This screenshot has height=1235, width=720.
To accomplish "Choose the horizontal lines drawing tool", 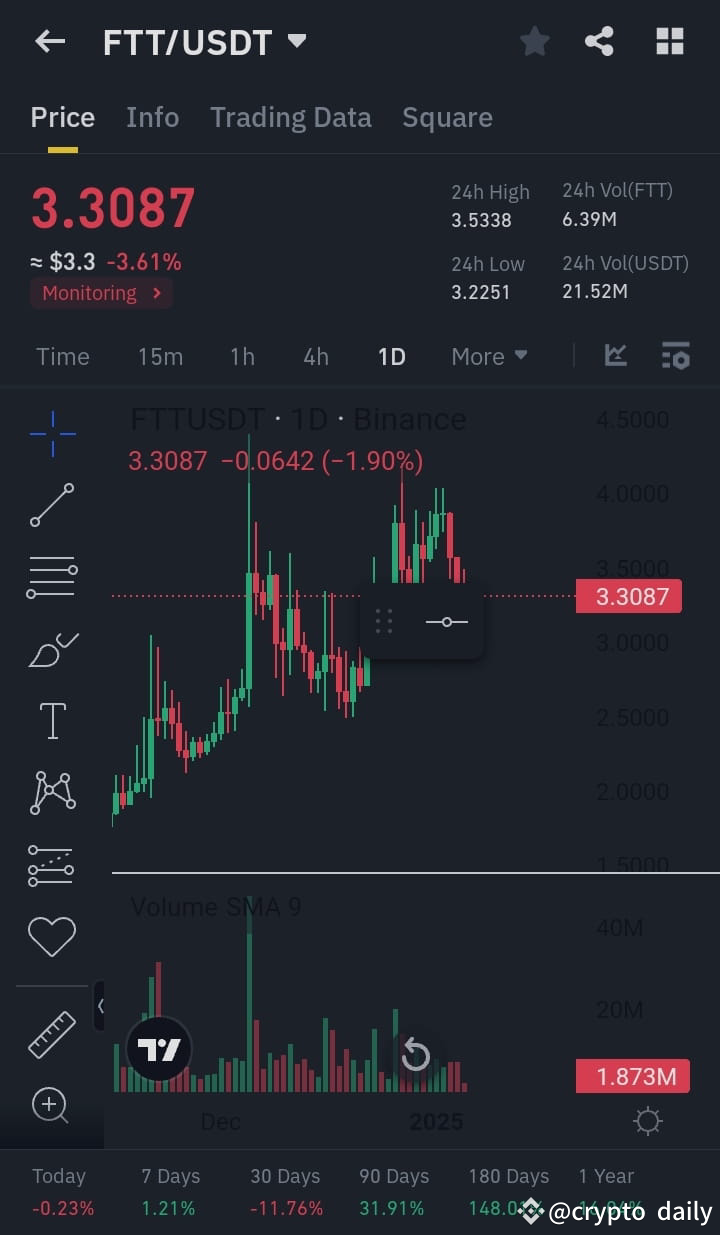I will pyautogui.click(x=52, y=577).
